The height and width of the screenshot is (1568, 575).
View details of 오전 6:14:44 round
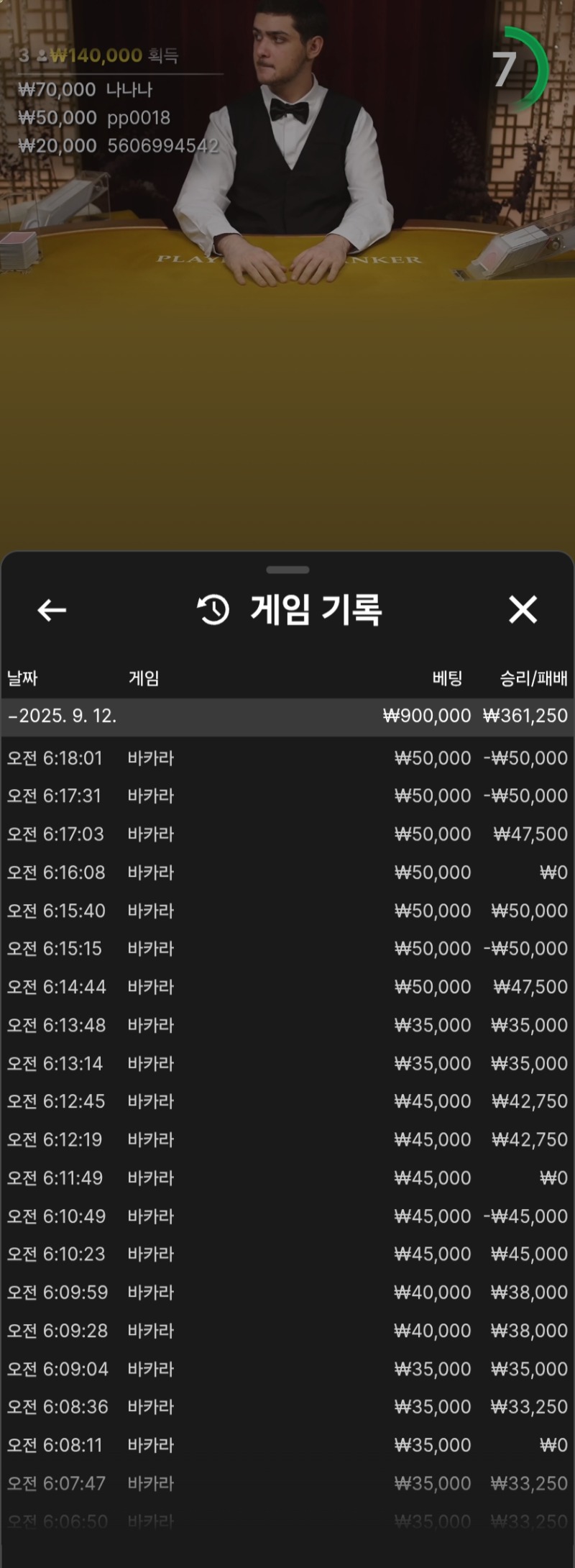[287, 987]
